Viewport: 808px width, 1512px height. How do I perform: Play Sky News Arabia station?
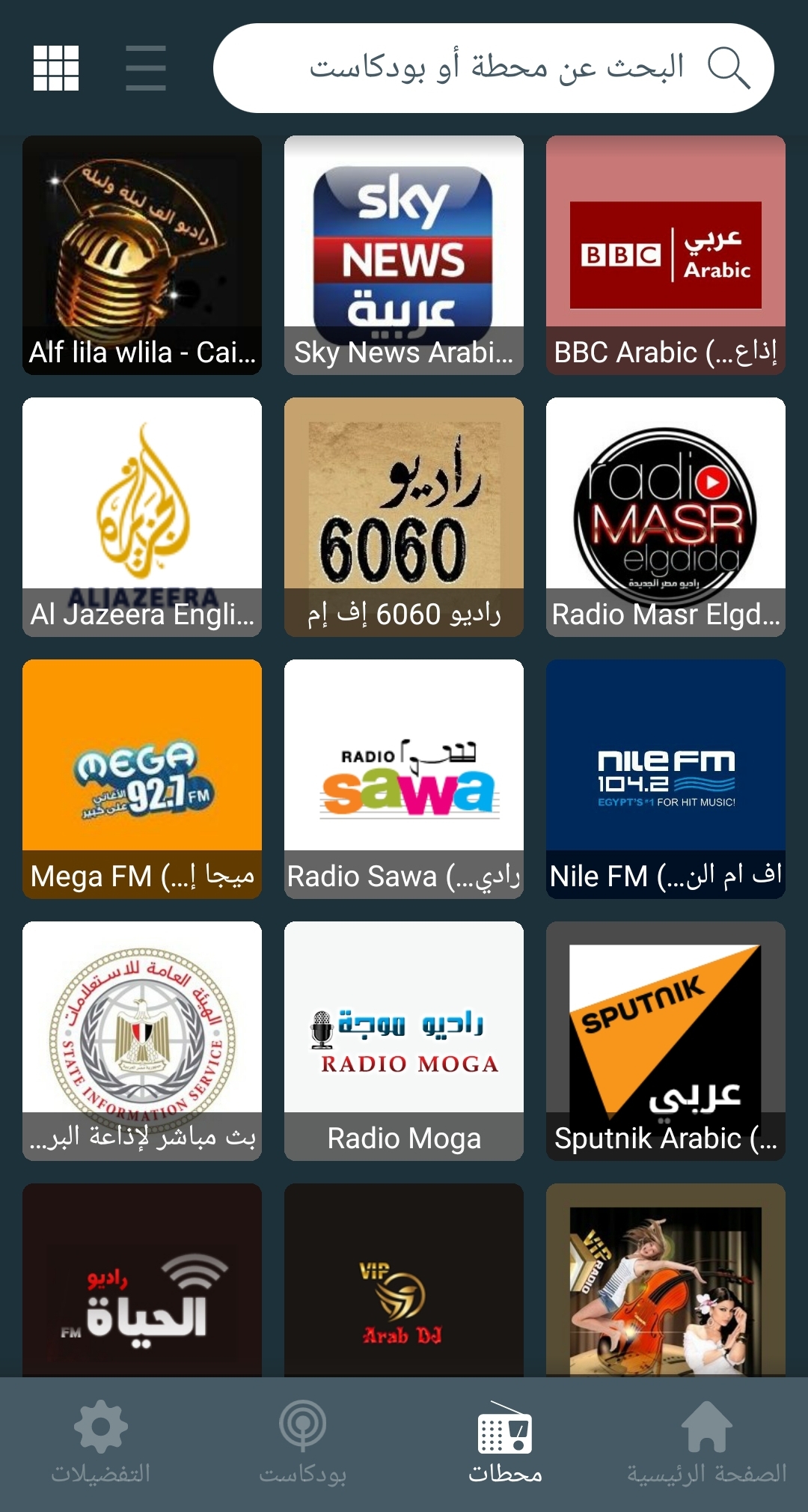[404, 254]
